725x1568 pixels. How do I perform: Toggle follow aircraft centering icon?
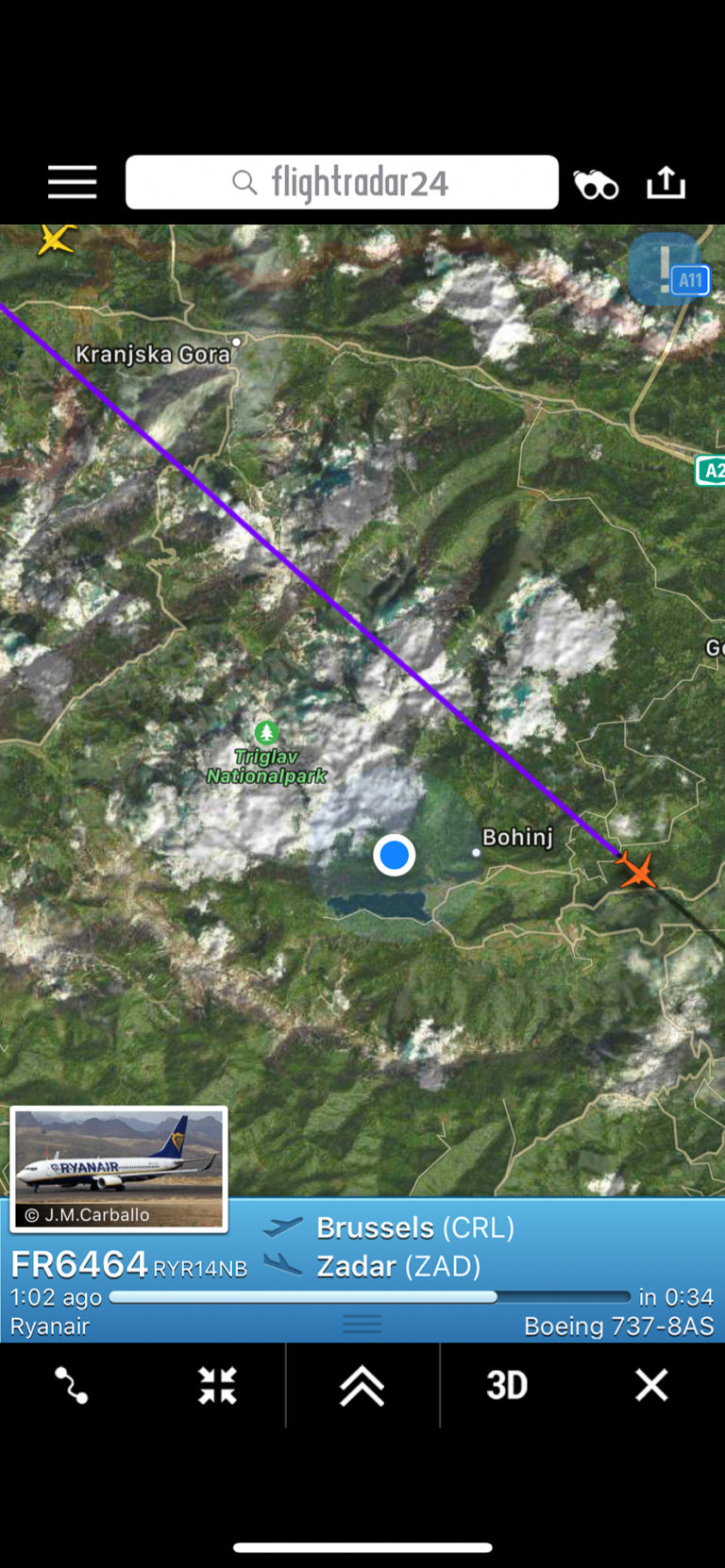(x=217, y=1385)
